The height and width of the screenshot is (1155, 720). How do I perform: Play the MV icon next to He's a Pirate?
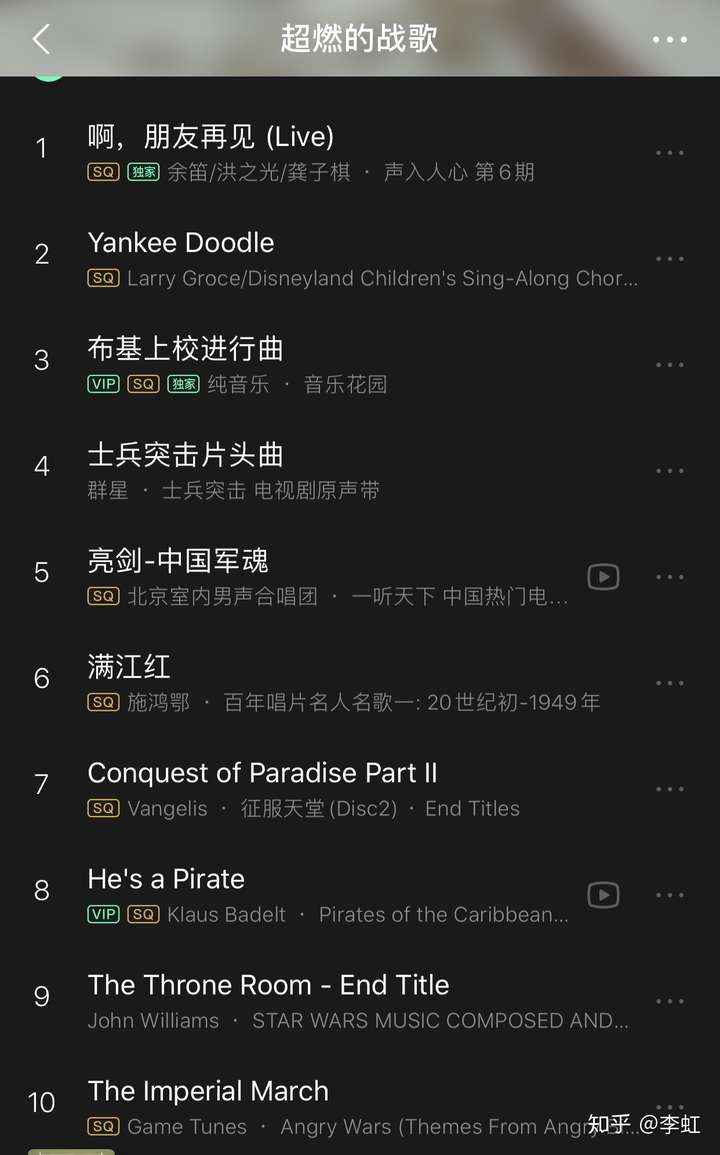point(603,895)
